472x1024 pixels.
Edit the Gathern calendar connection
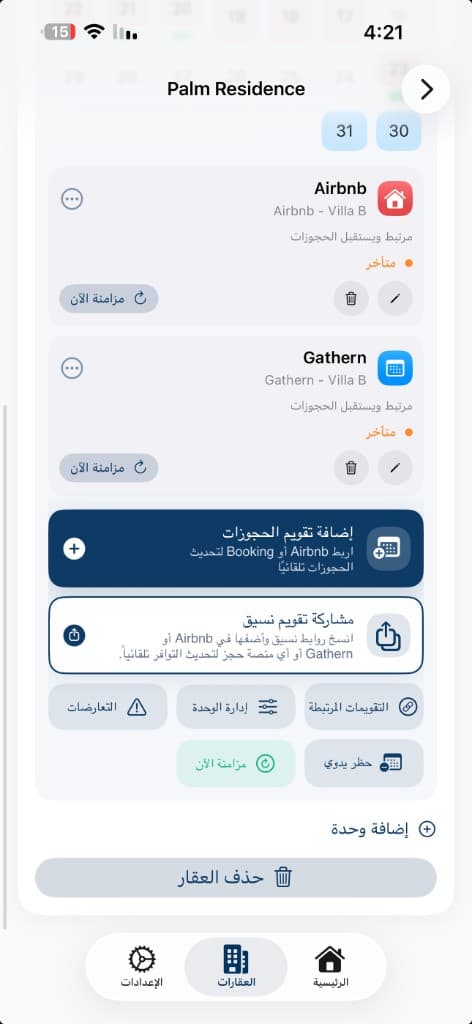pyautogui.click(x=395, y=468)
